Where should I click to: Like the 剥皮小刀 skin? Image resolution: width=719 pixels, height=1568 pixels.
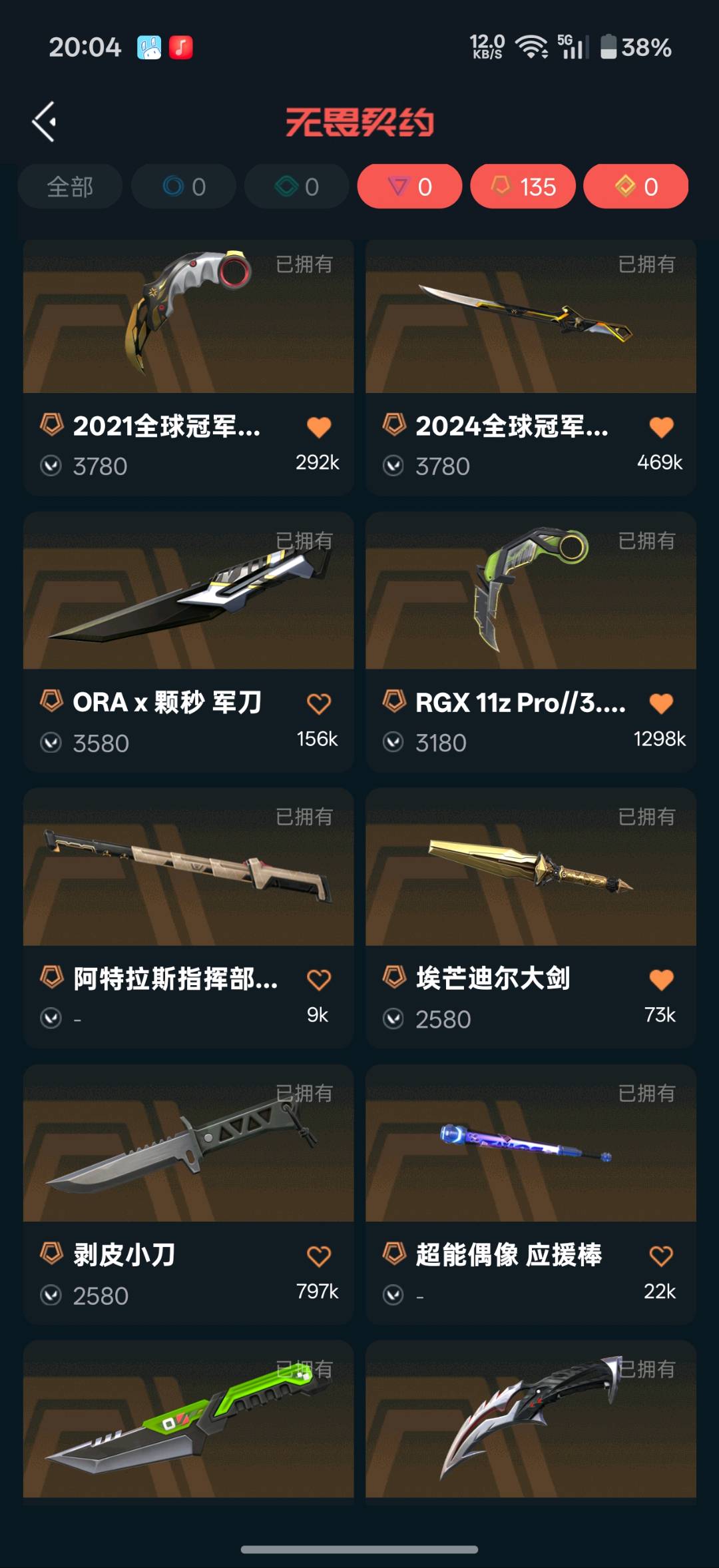point(319,1256)
